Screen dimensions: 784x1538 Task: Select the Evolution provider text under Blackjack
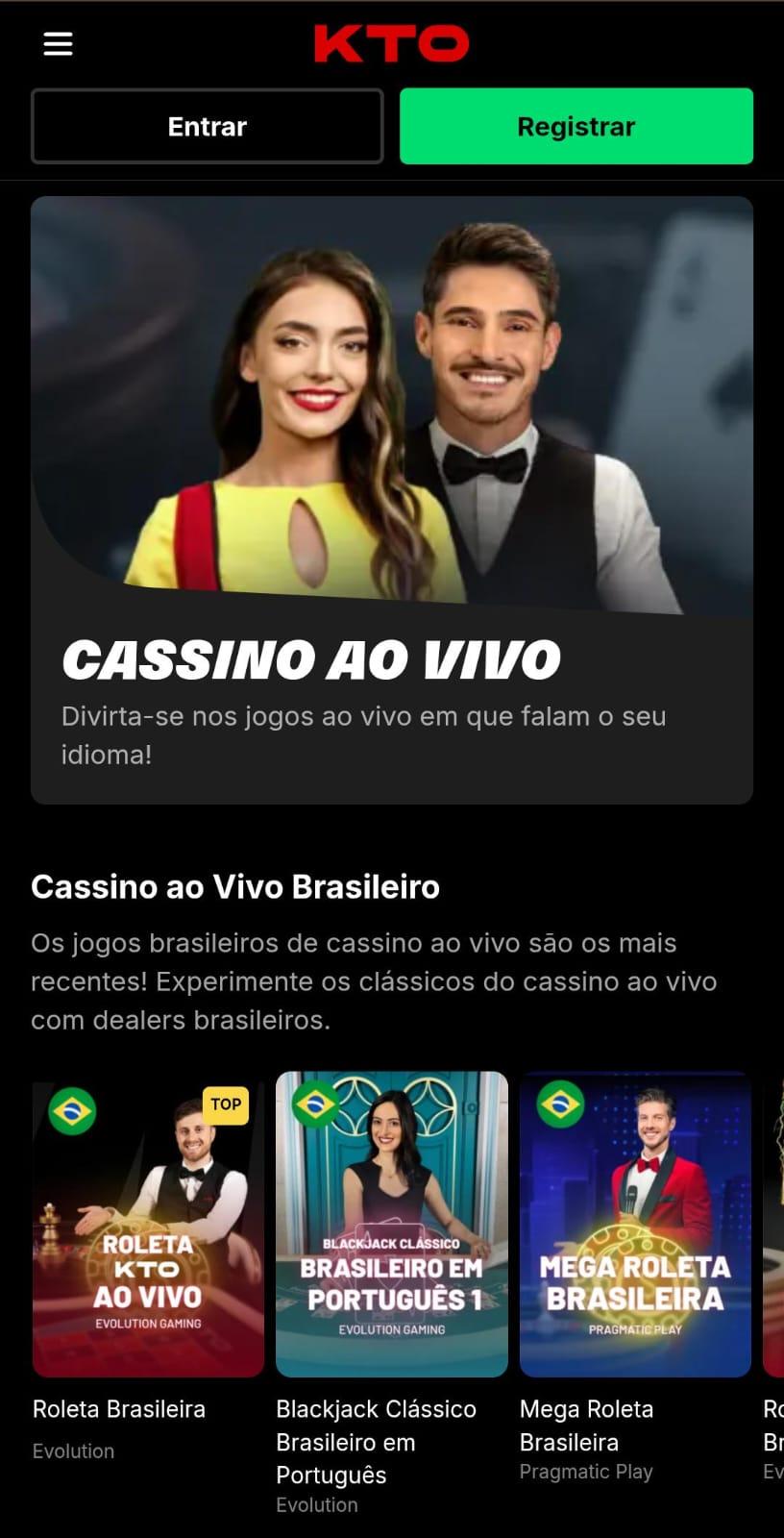point(316,1505)
